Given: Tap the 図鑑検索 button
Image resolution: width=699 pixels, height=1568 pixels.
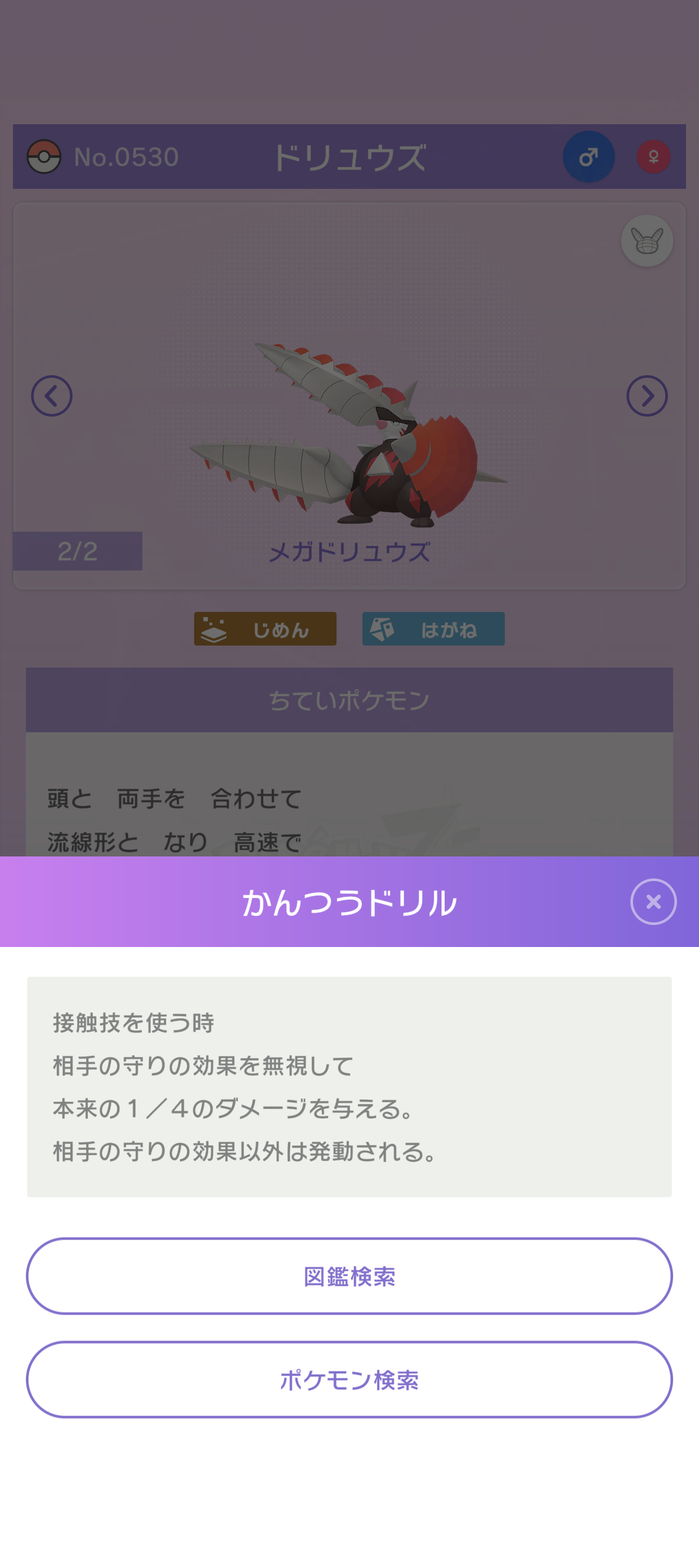Looking at the screenshot, I should click(x=349, y=1276).
